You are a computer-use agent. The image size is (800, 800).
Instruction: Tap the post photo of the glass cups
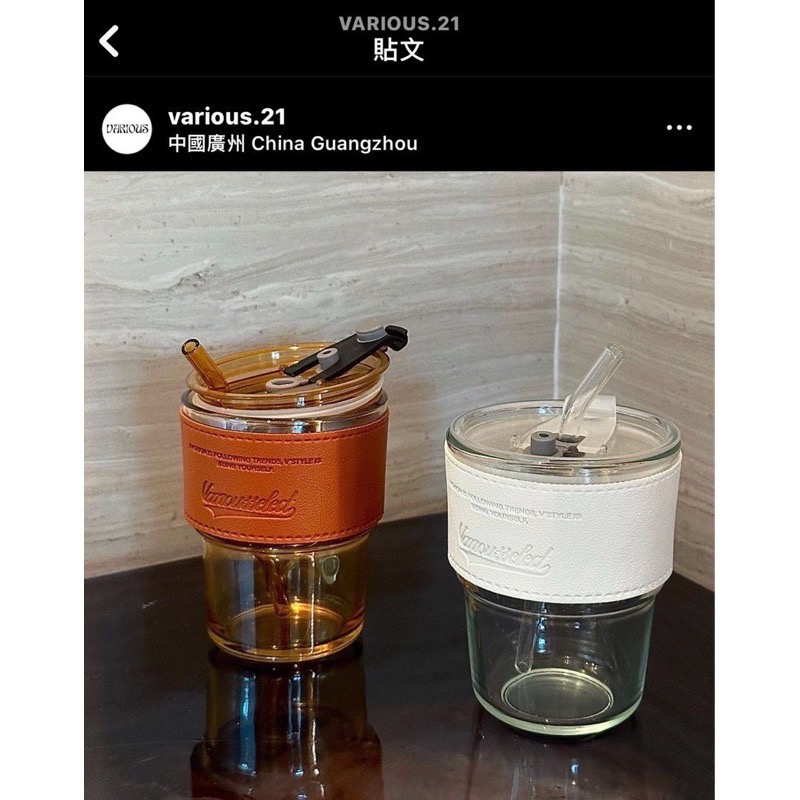[400, 480]
